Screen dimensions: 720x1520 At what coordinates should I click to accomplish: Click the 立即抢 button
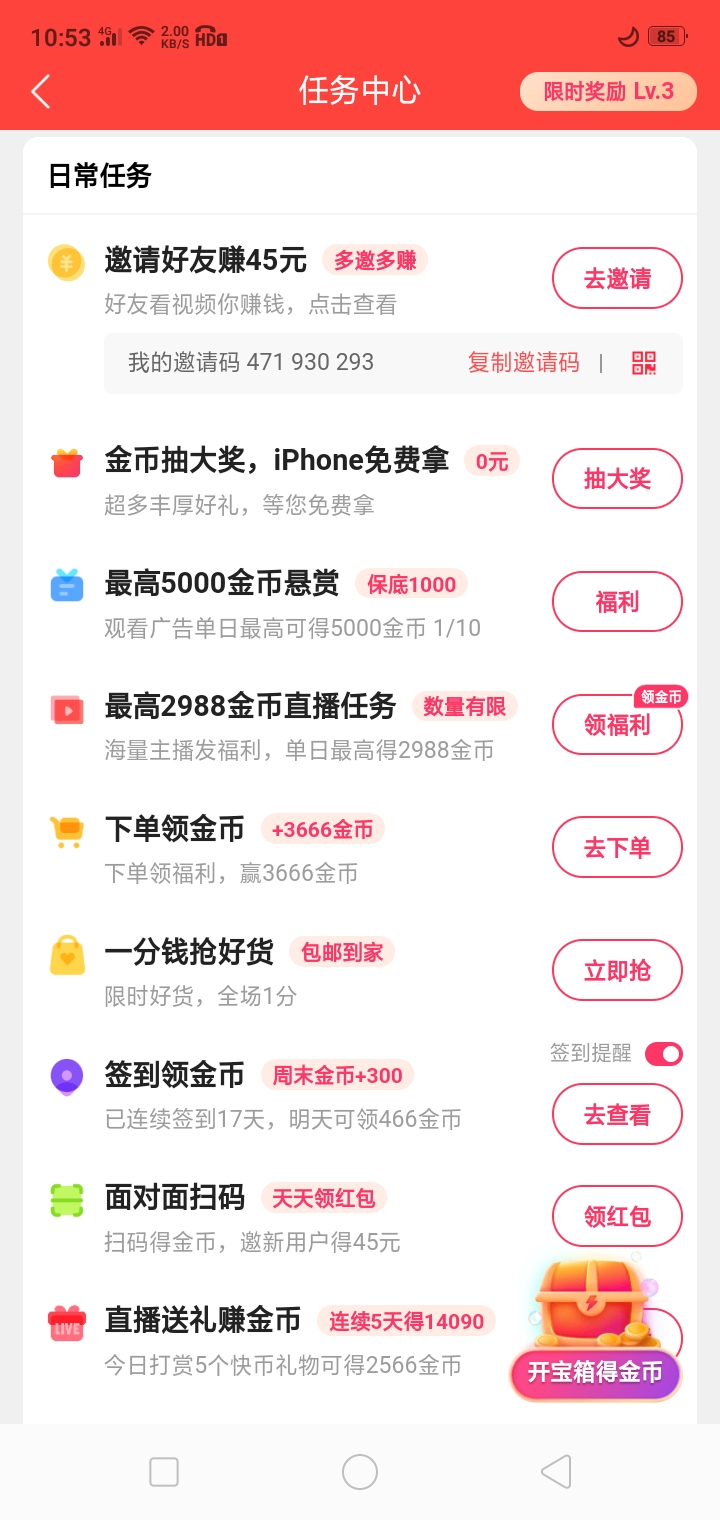click(x=616, y=970)
